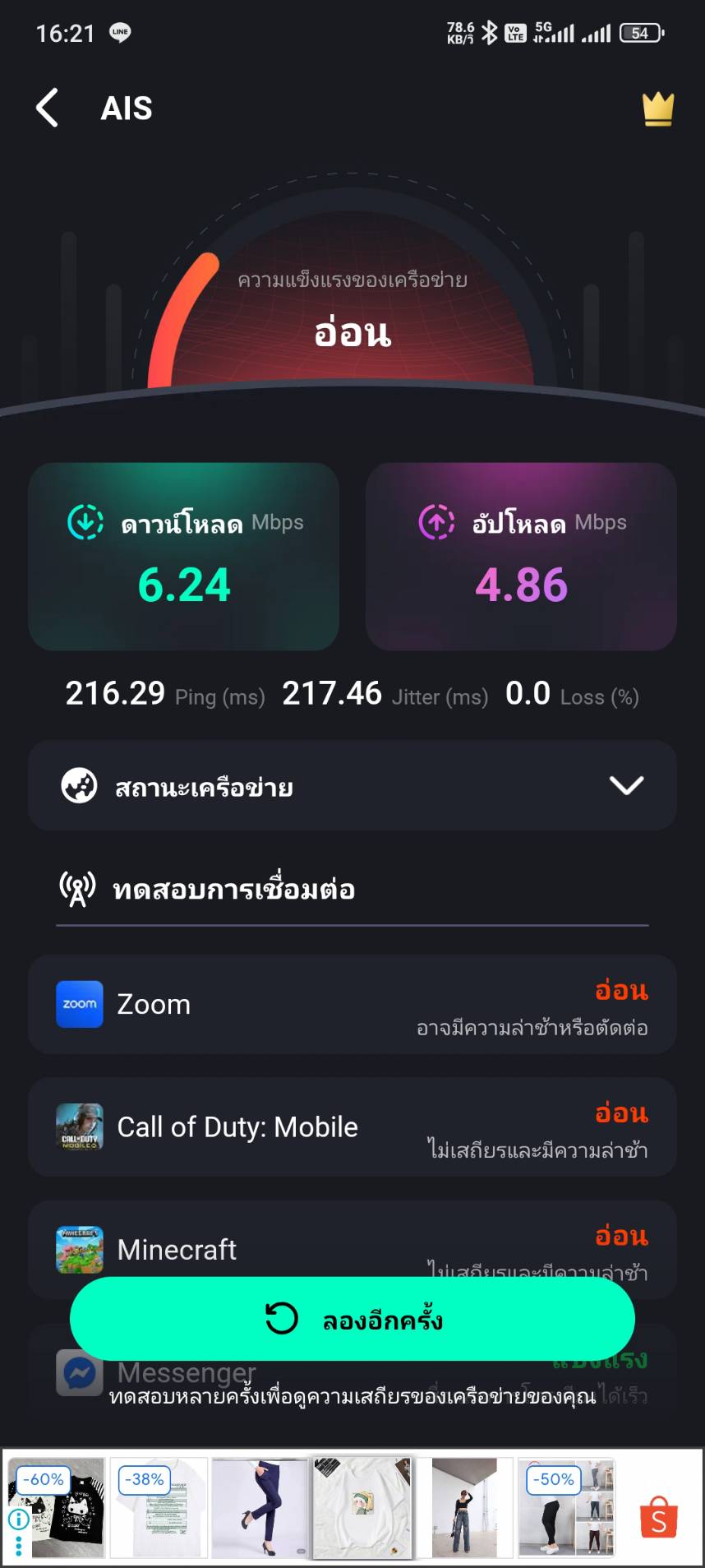Screen dimensions: 705x1568
Task: Go back using the arrow
Action: [x=48, y=108]
